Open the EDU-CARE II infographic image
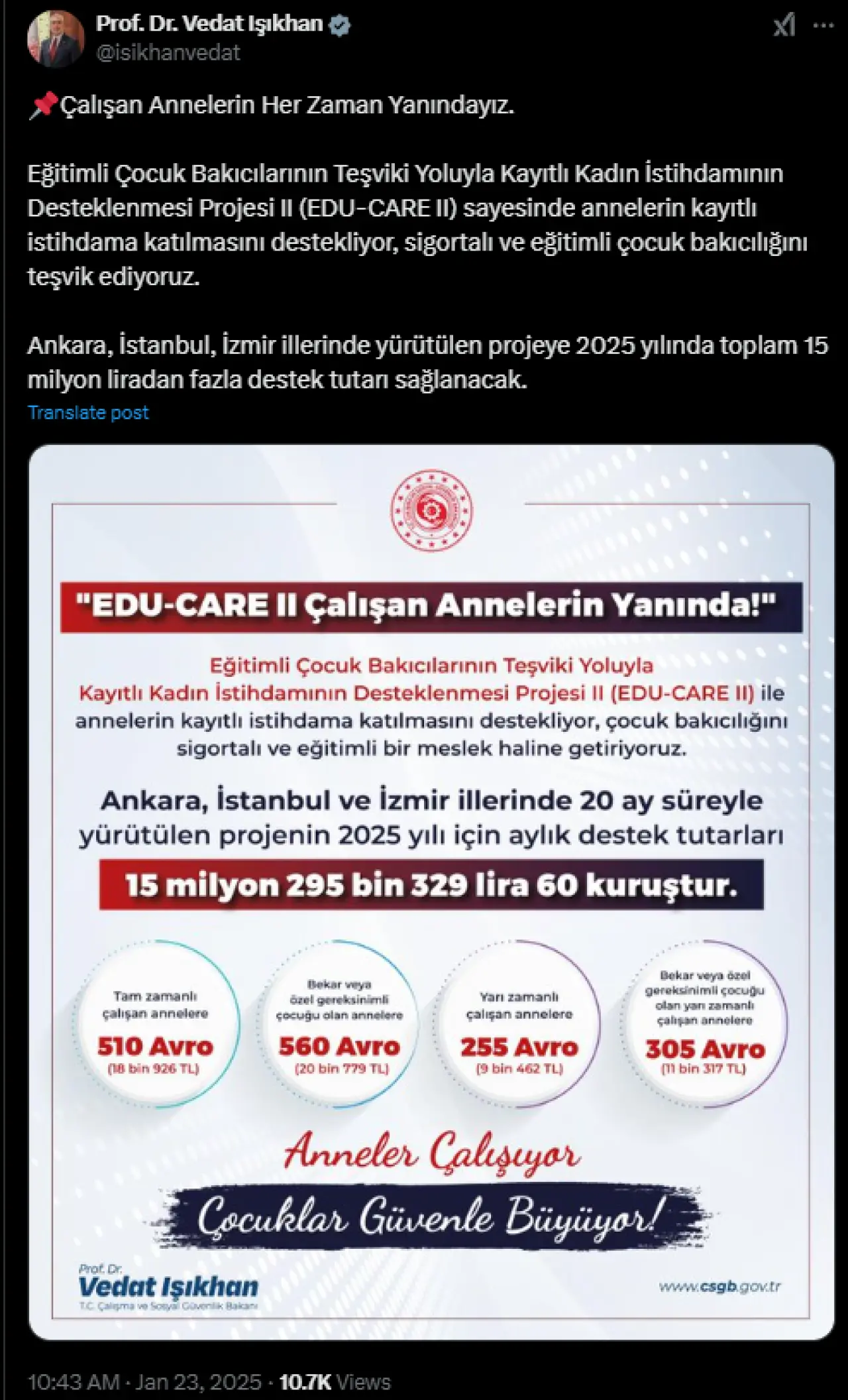This screenshot has height=1400, width=848. [x=431, y=891]
